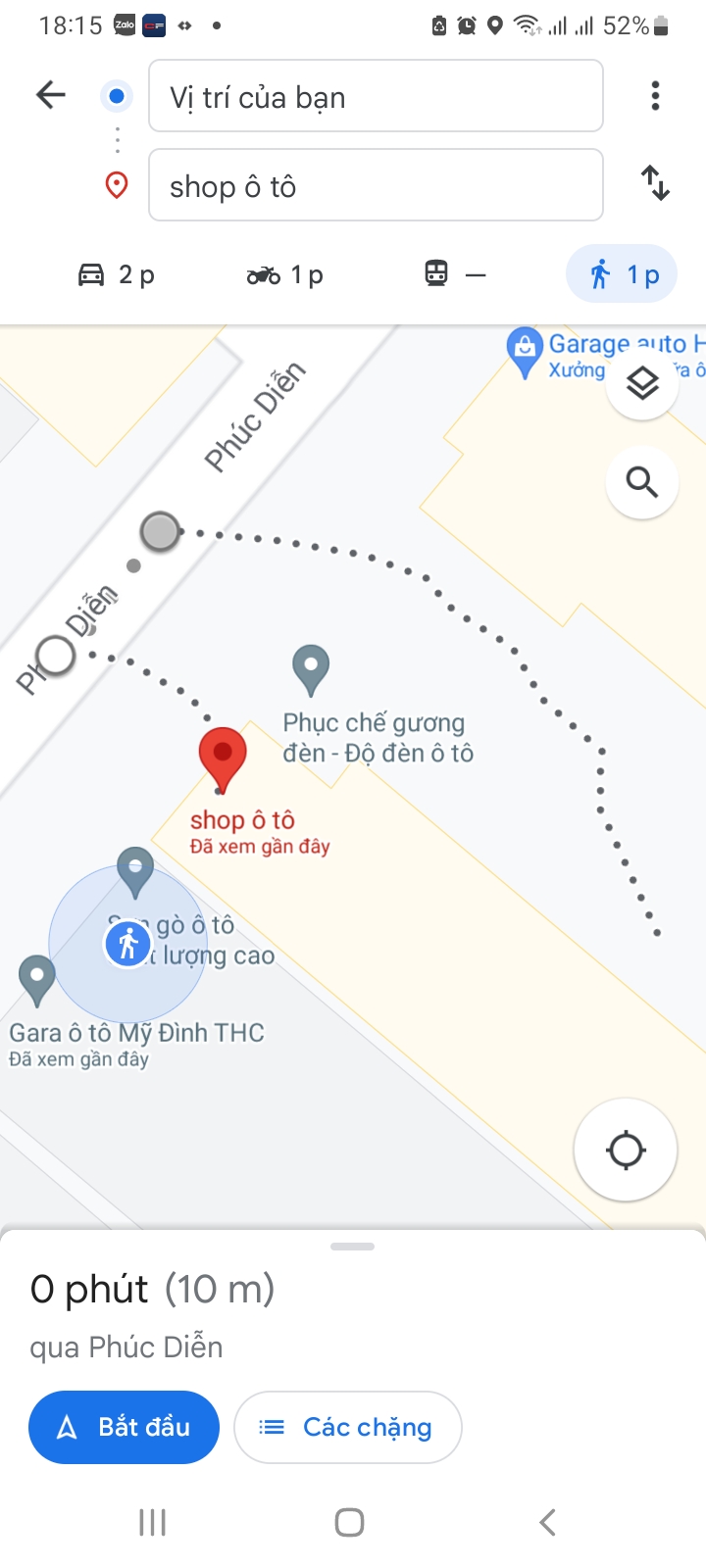Swap start and destination points
This screenshot has width=706, height=1568.
tap(655, 183)
